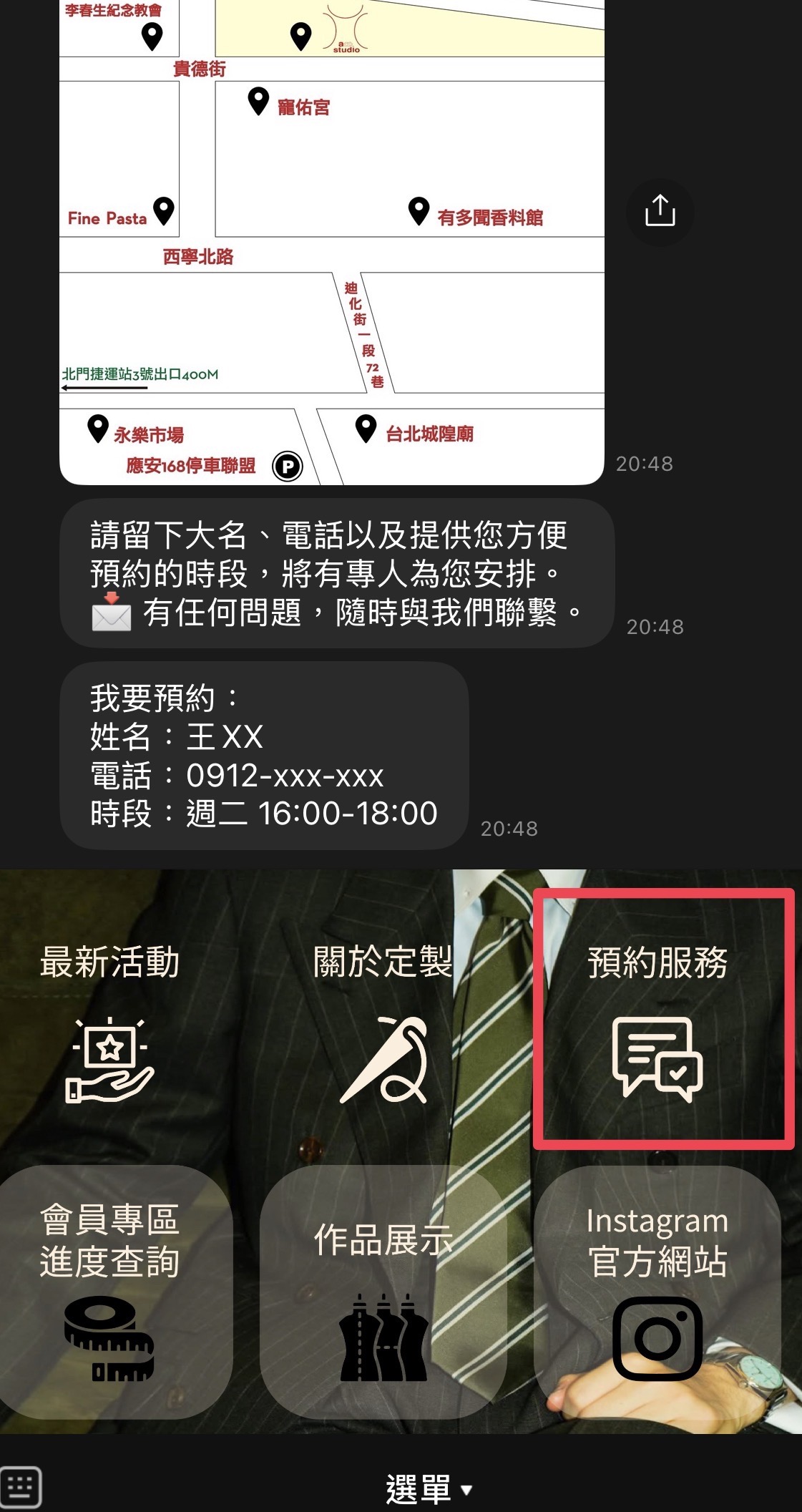802x1512 pixels.
Task: Collapse the 選單 rich menu
Action: (429, 1489)
